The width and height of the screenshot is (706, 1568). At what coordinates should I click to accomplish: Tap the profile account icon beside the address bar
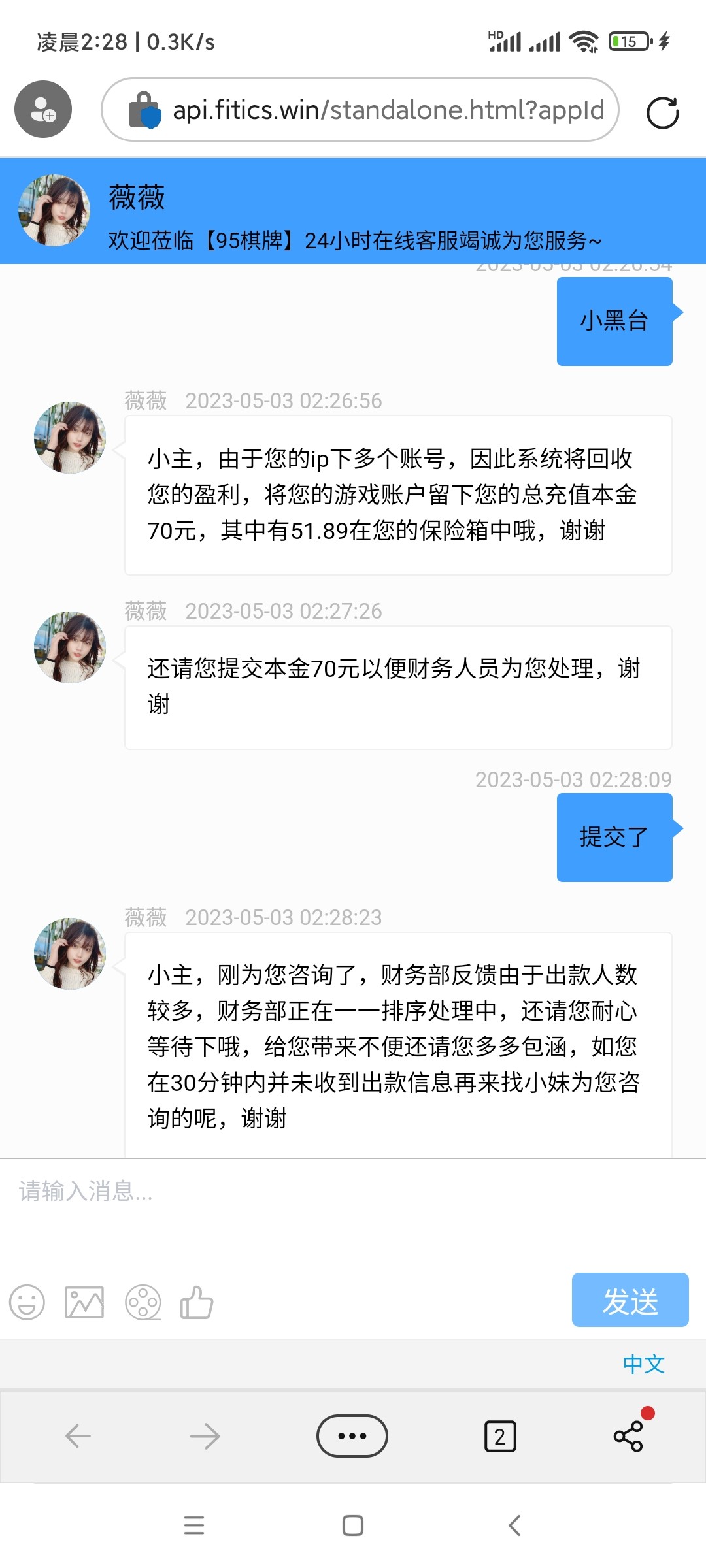click(x=43, y=109)
